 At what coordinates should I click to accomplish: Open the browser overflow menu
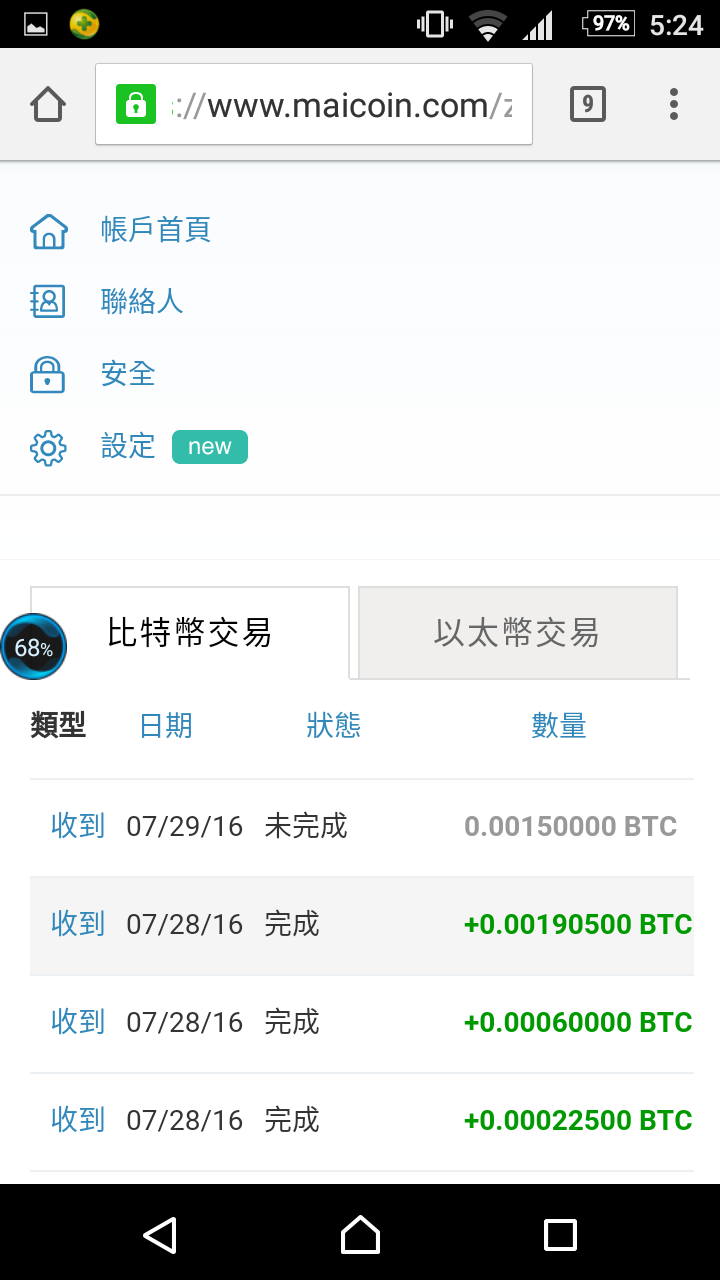click(x=674, y=104)
